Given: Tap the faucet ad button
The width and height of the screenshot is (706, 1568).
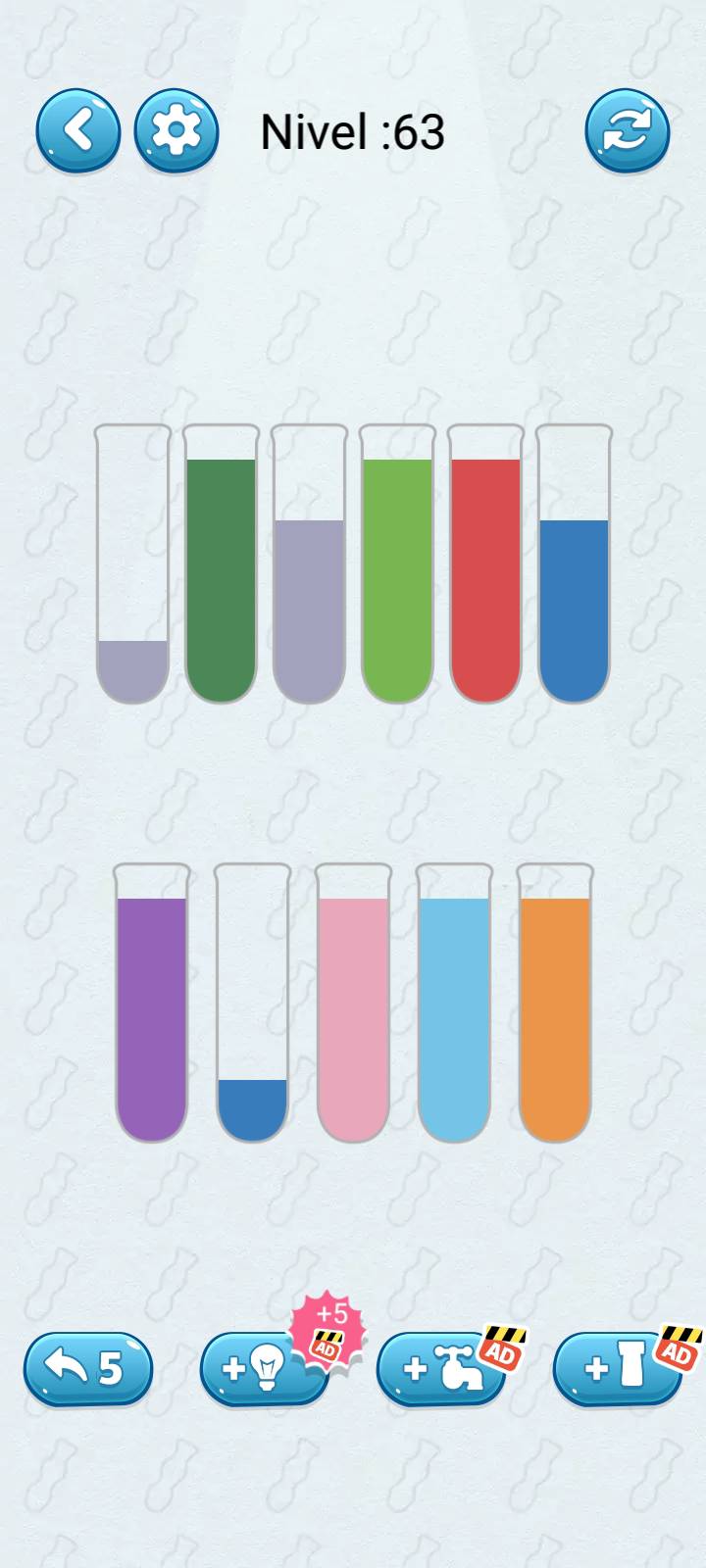Looking at the screenshot, I should [441, 1368].
